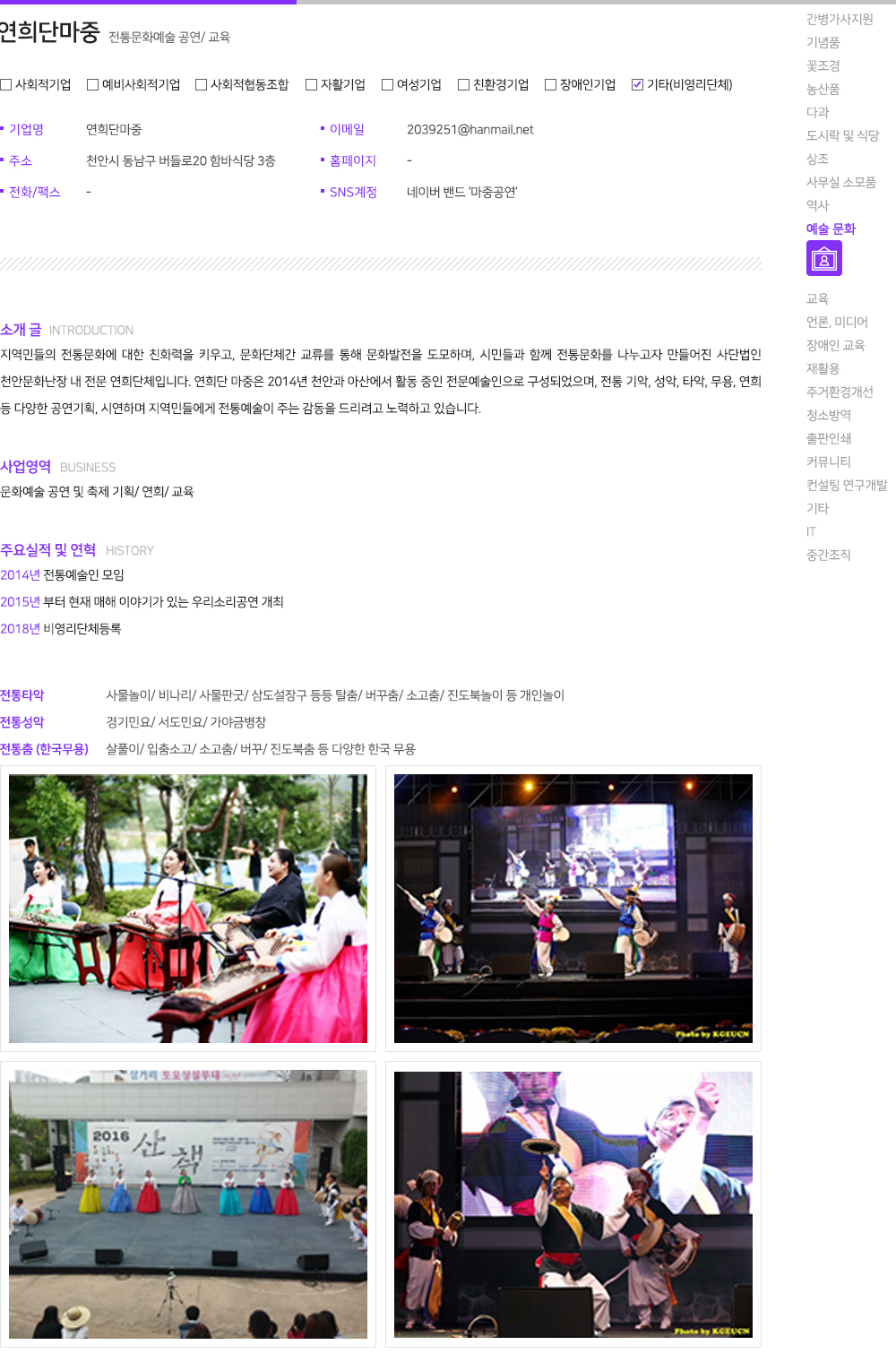Open the IT category

811,531
